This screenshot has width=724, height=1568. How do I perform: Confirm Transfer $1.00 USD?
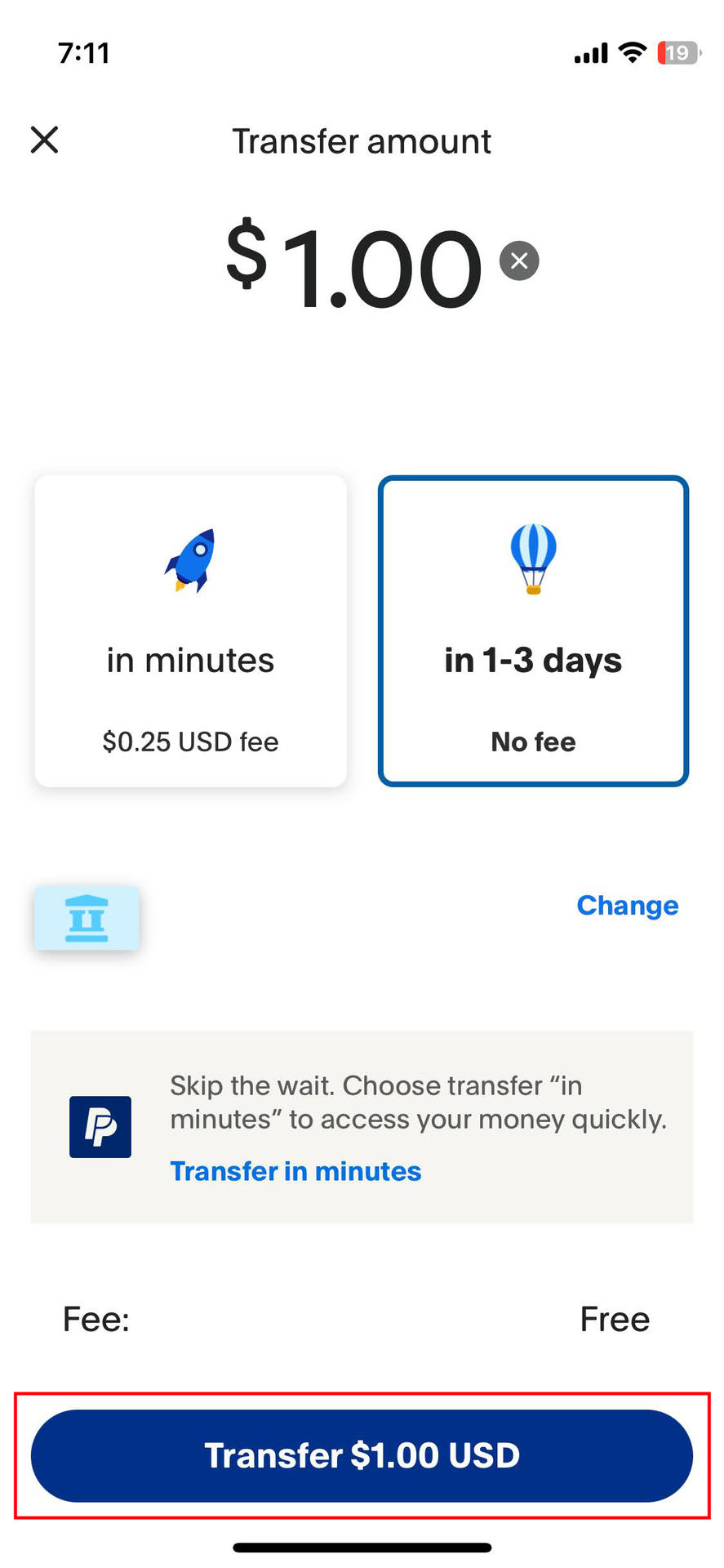(362, 1455)
